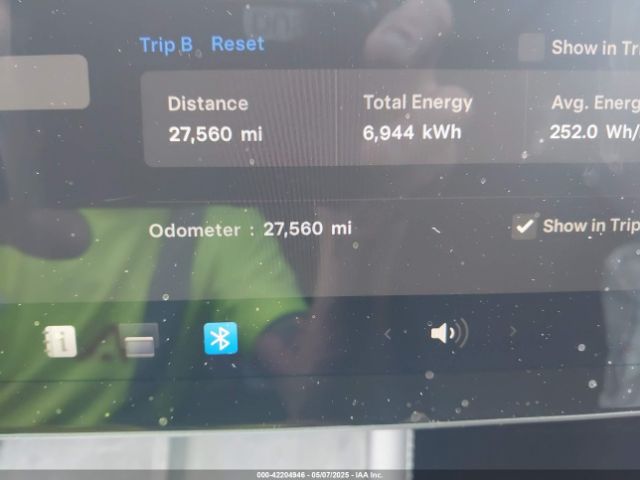Open the Bluetooth settings icon
640x480 pixels.
(x=221, y=338)
